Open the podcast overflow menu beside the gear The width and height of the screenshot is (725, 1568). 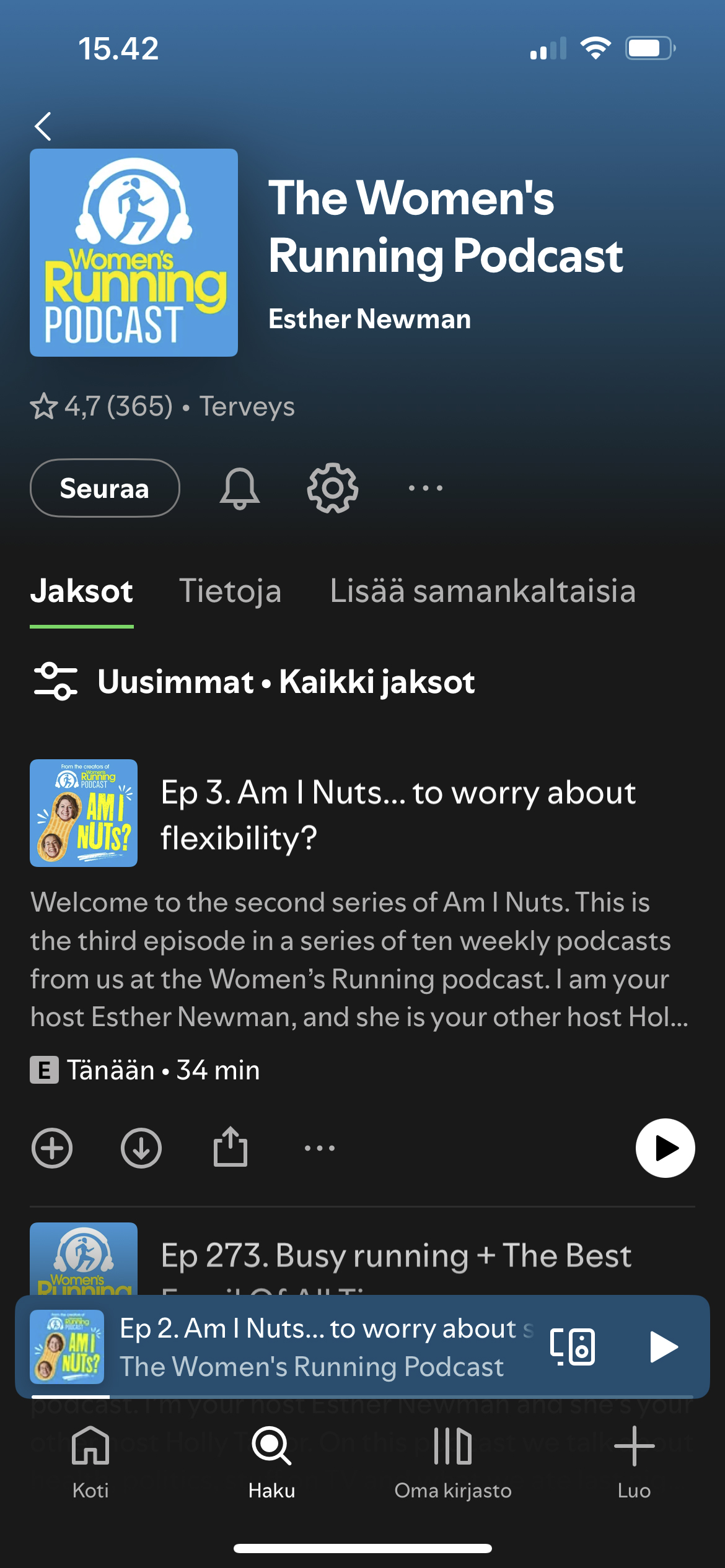(x=426, y=488)
